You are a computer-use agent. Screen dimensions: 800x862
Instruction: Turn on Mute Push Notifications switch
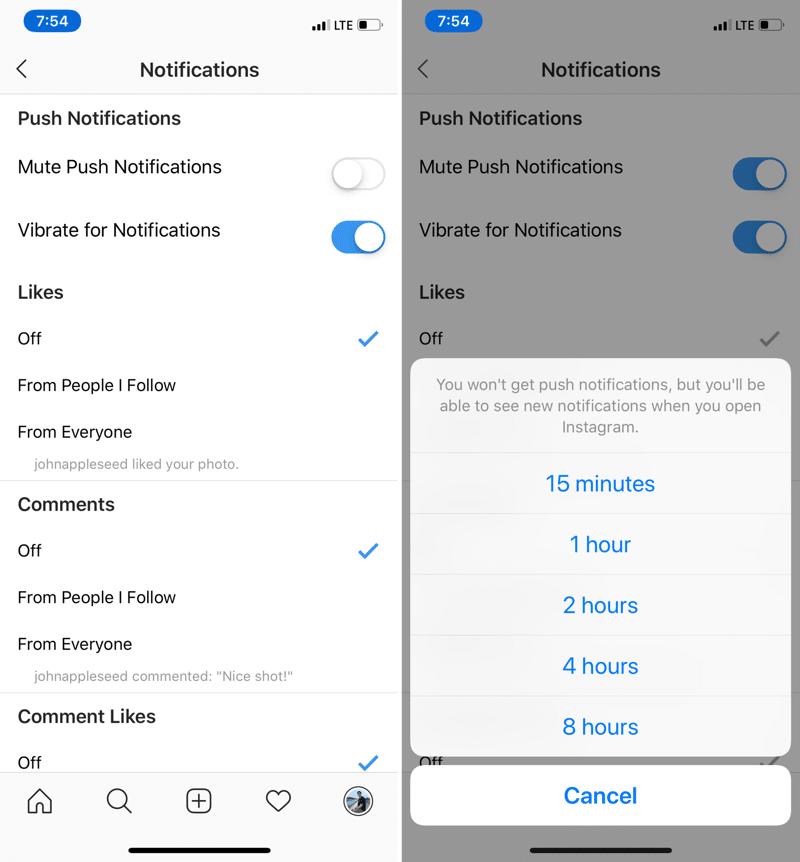[358, 175]
